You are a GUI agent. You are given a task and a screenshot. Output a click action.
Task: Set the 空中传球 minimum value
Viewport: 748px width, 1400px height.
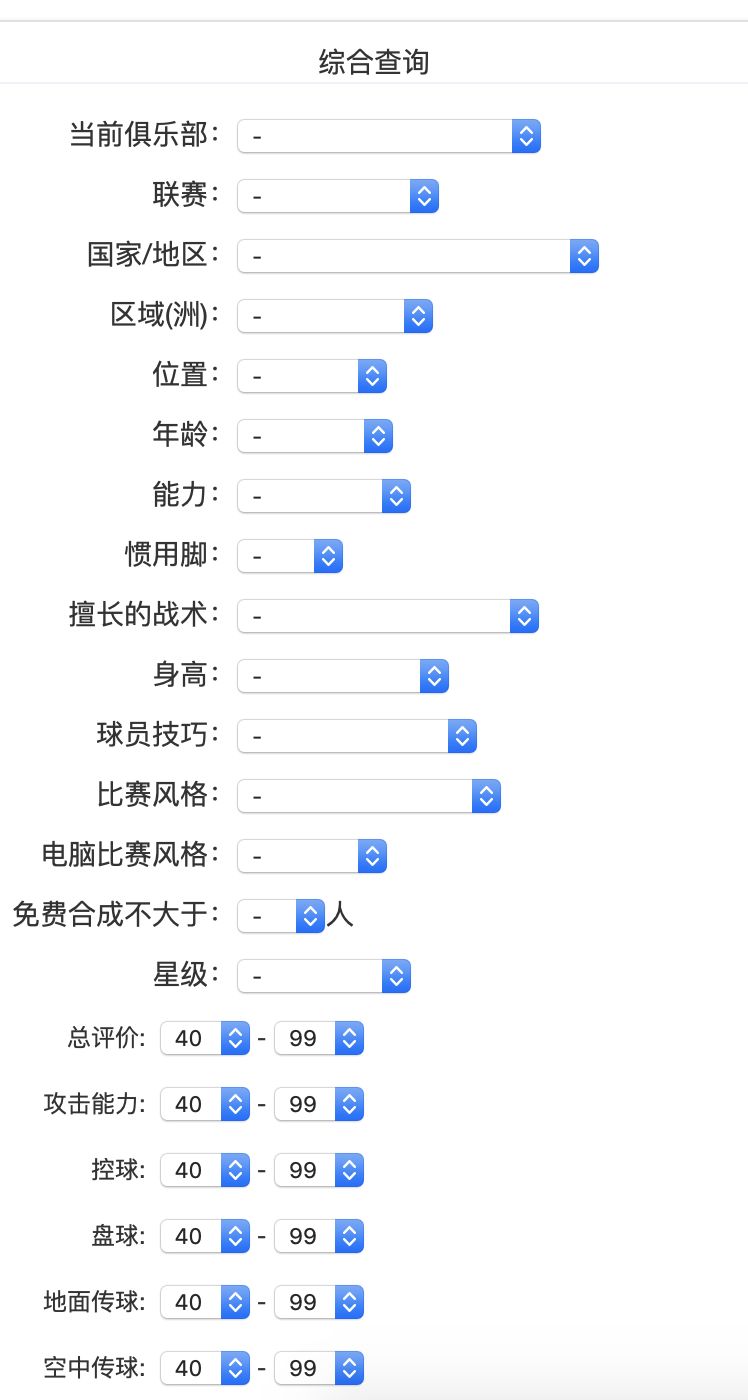(x=205, y=1368)
